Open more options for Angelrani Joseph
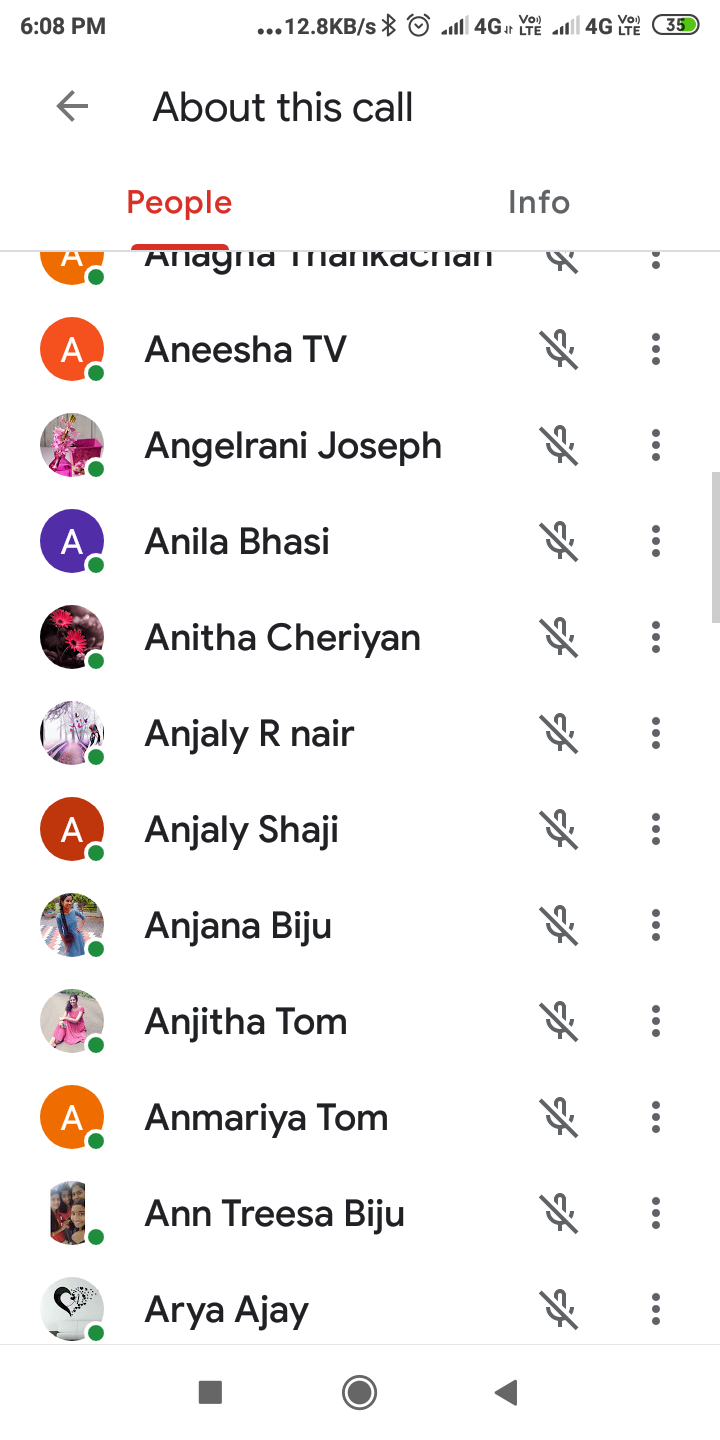The width and height of the screenshot is (720, 1440). [x=656, y=445]
